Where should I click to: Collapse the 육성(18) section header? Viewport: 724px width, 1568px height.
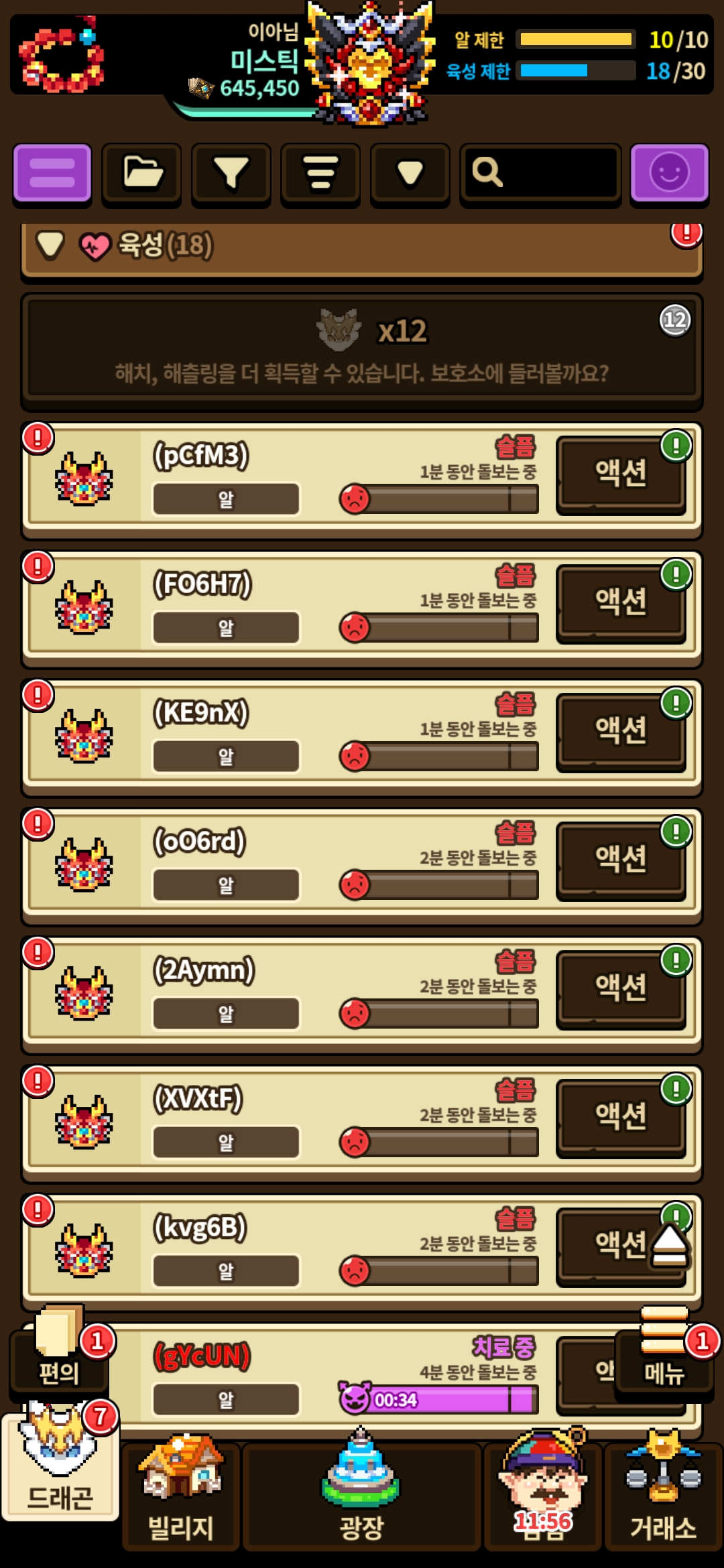362,248
